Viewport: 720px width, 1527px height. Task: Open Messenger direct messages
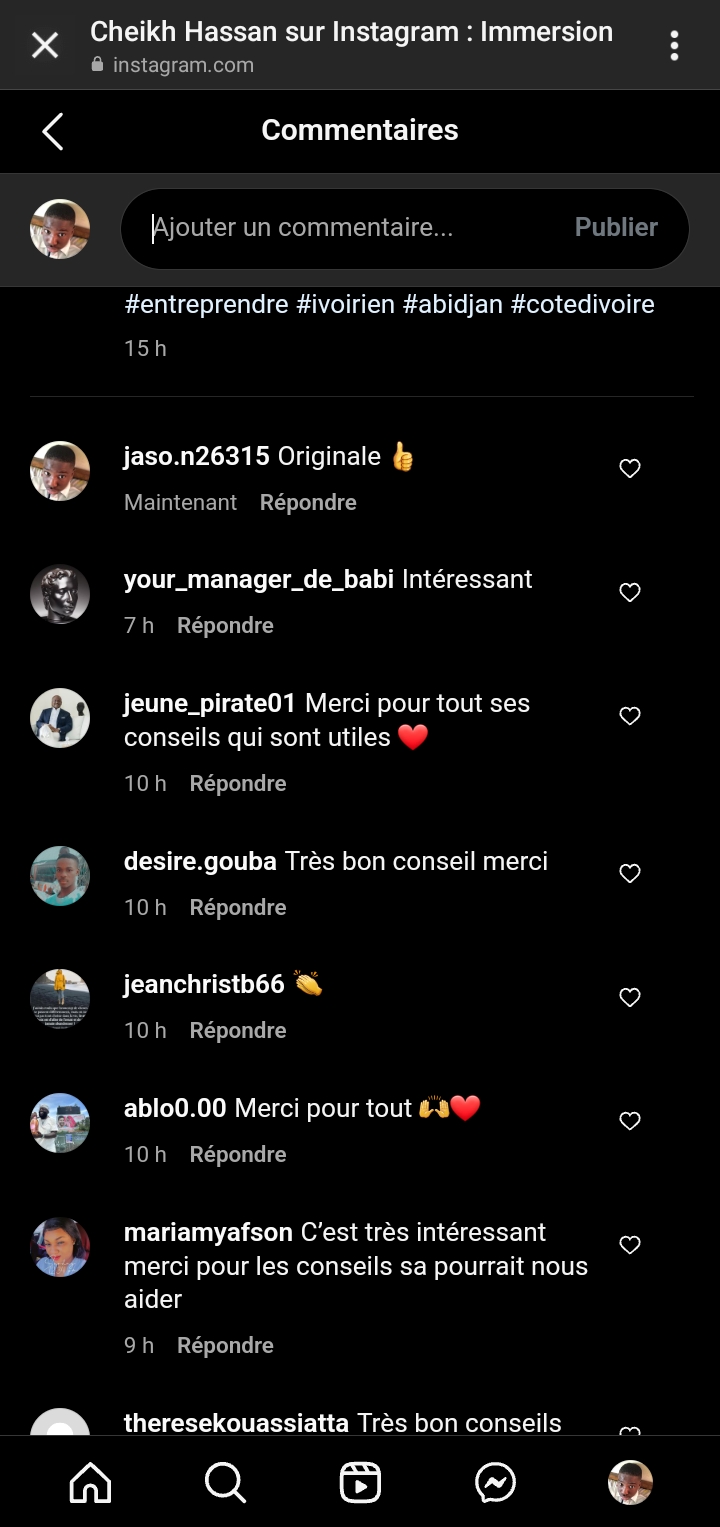pos(496,1482)
